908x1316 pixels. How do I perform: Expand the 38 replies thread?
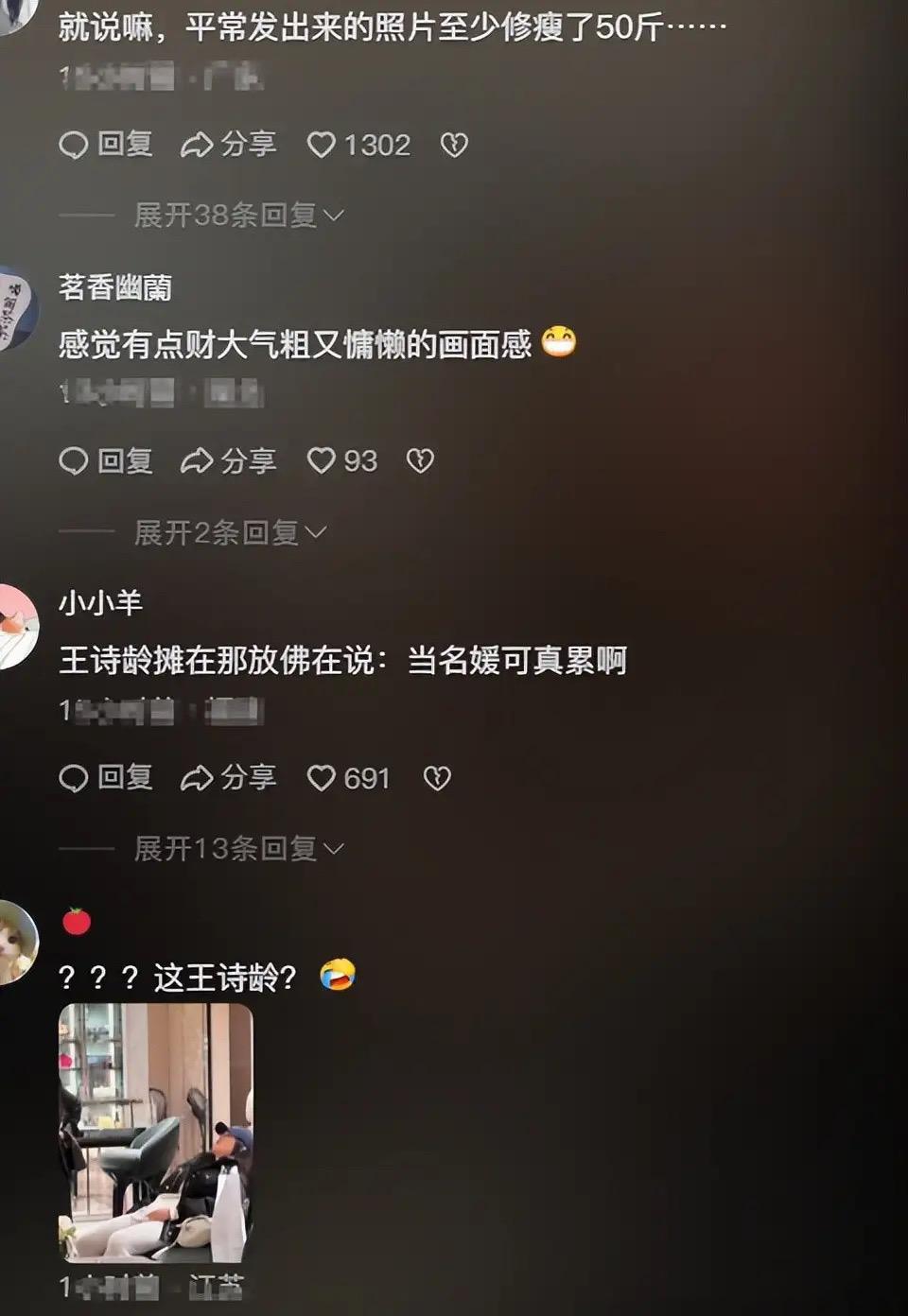click(x=238, y=216)
